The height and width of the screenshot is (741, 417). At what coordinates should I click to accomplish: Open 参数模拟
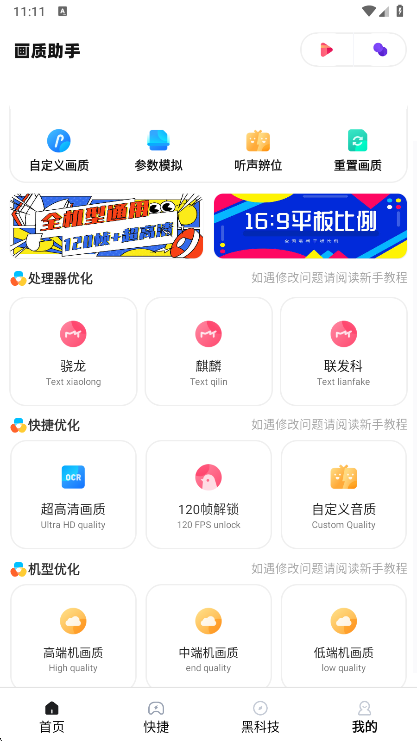point(158,151)
